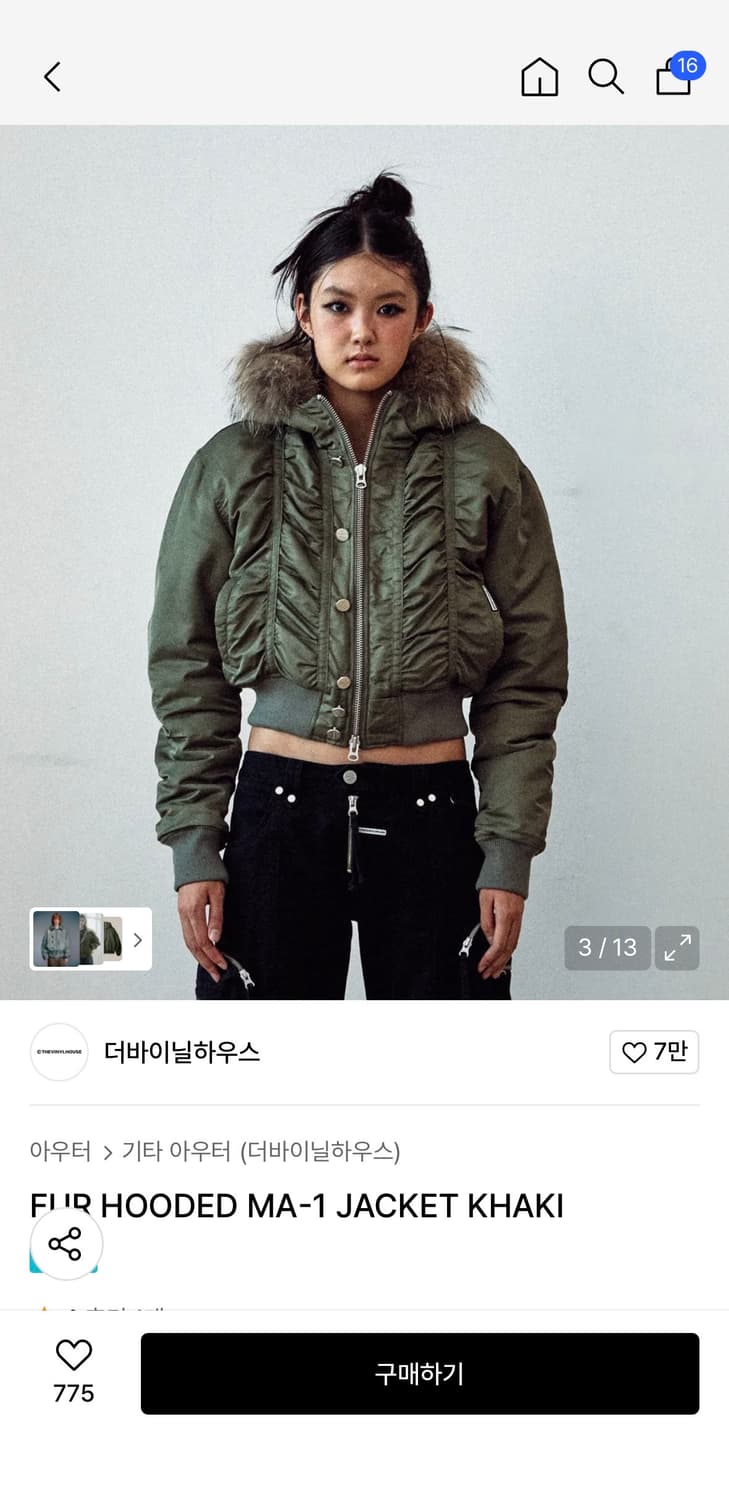Navigate back using the back arrow
Viewport: 729px width, 1500px height.
(x=52, y=76)
